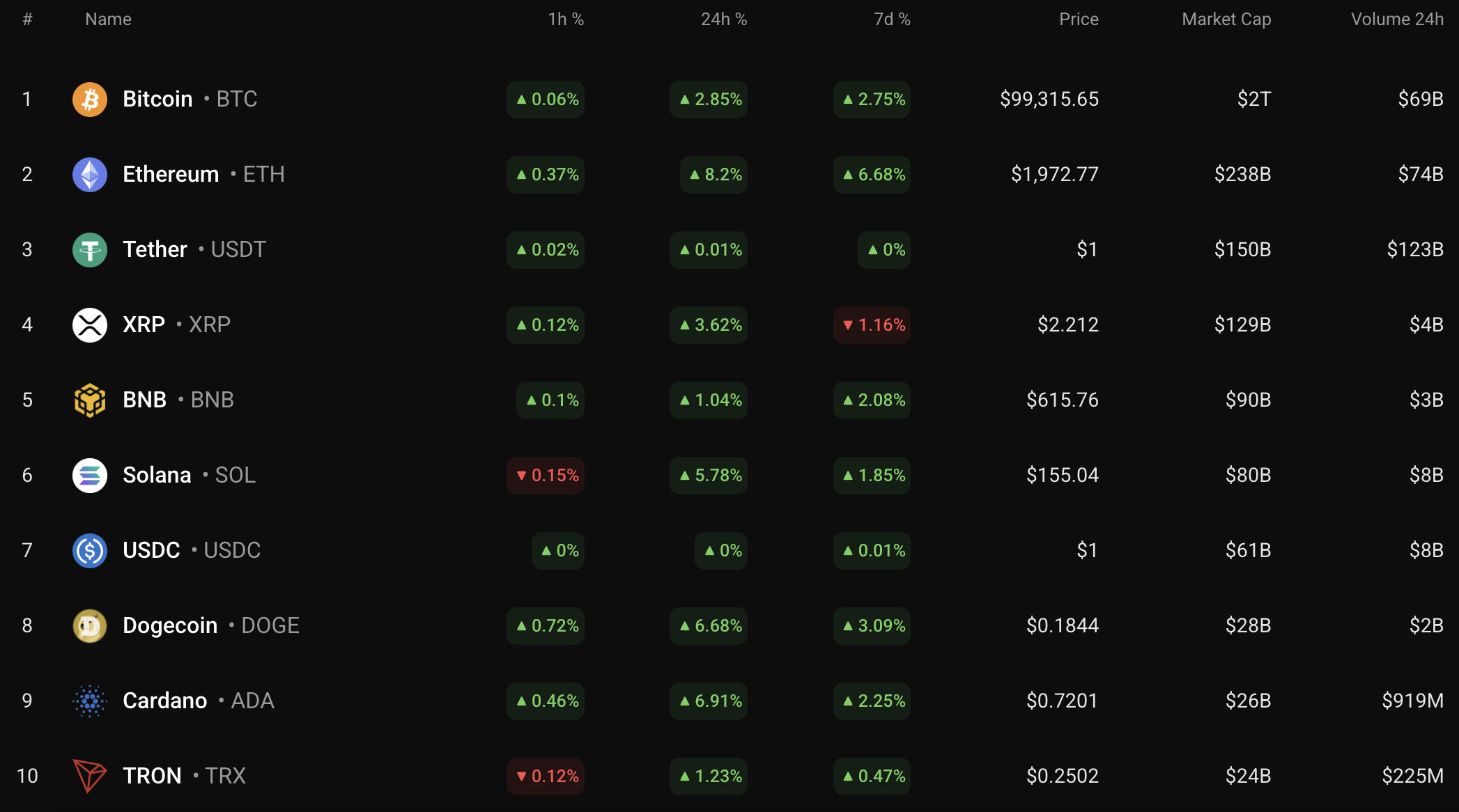Open the Bitcoin coin details

(157, 99)
